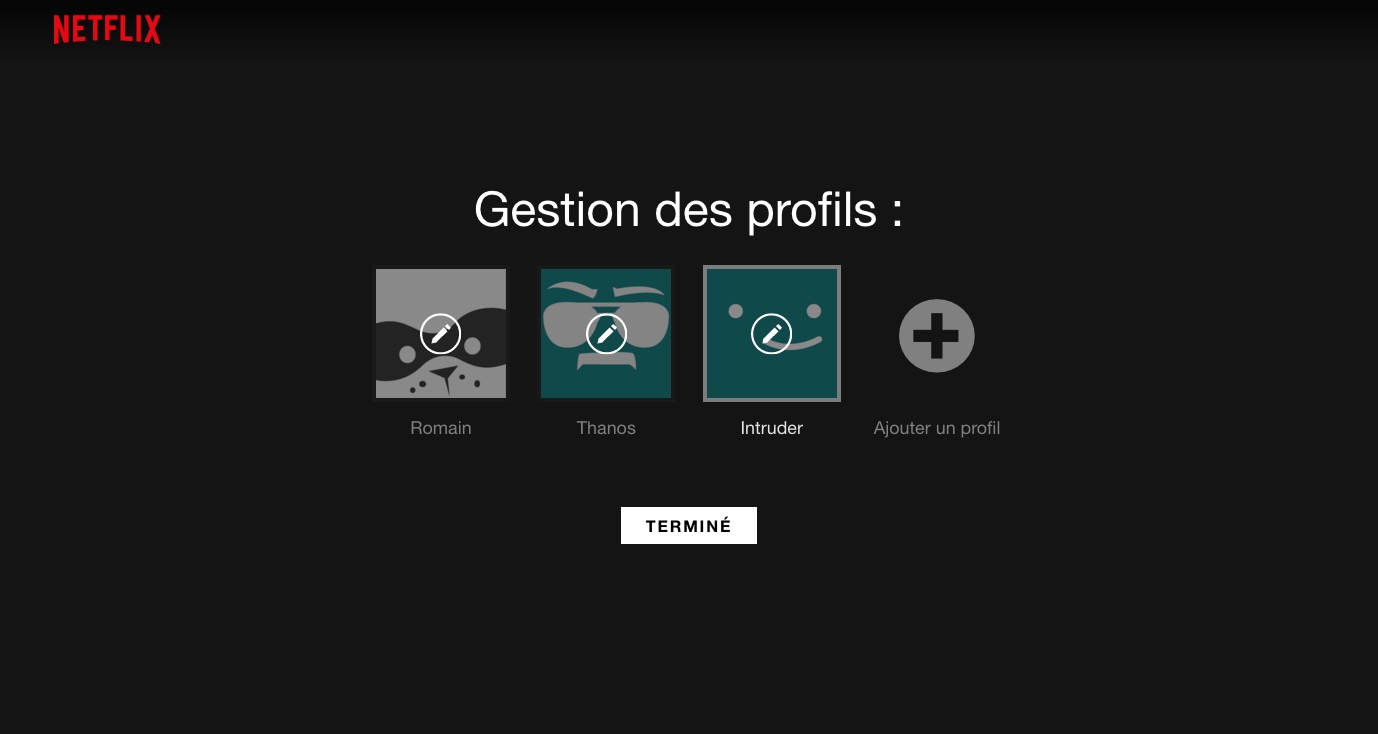Go to the Netflix home via the logo
Viewport: 1378px width, 734px height.
pos(107,30)
